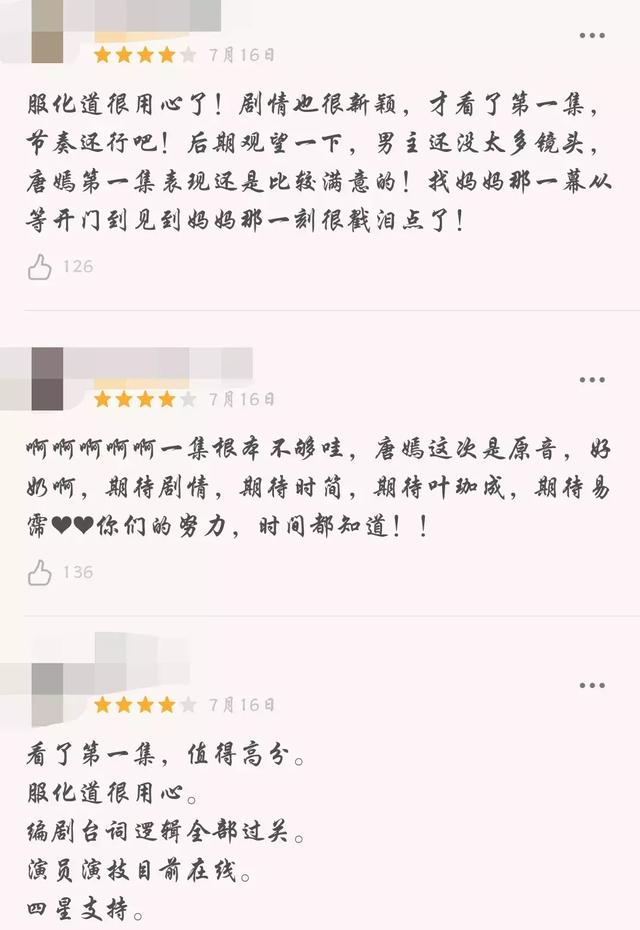Open overflow menu on the 啊啊啊啊啊 review

[592, 380]
